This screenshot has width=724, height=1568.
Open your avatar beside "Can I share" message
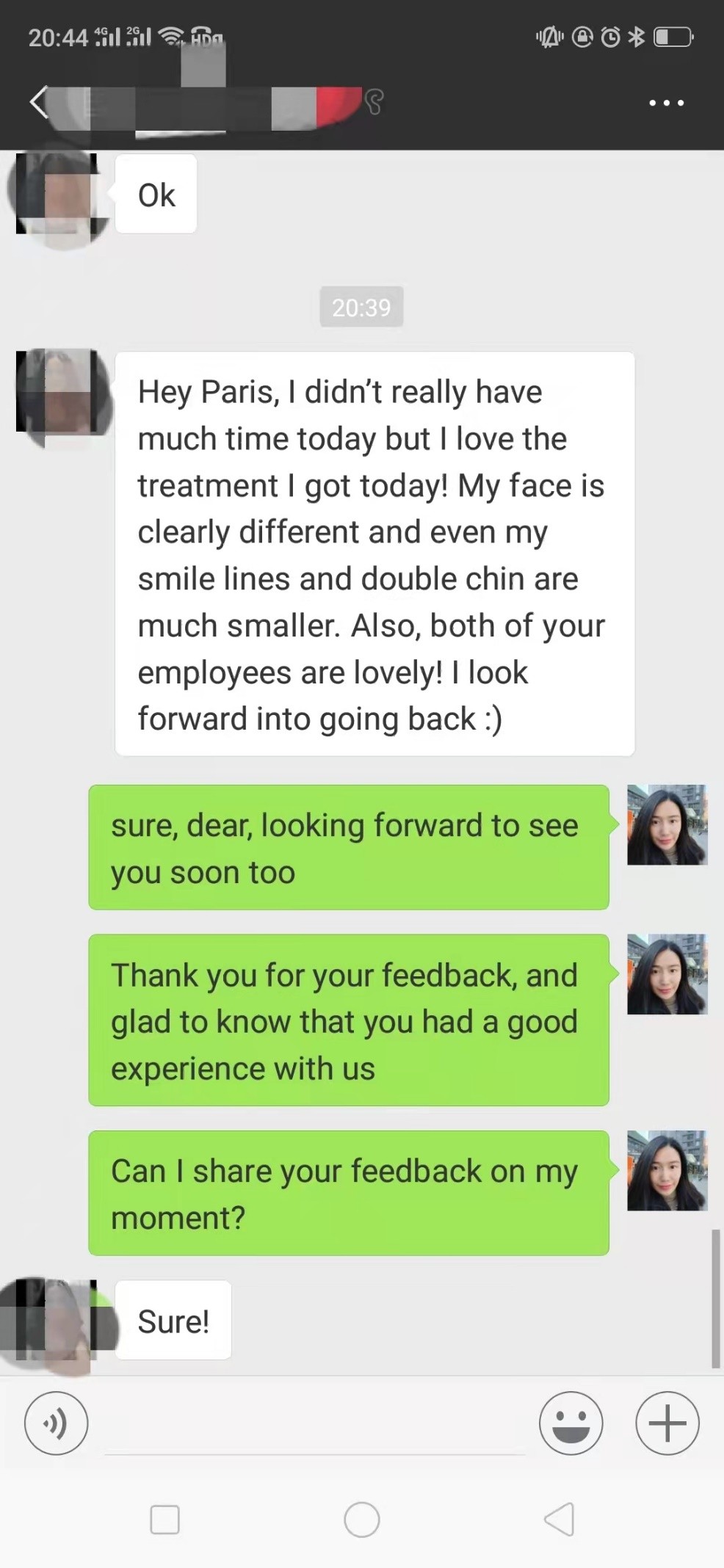(x=667, y=1170)
